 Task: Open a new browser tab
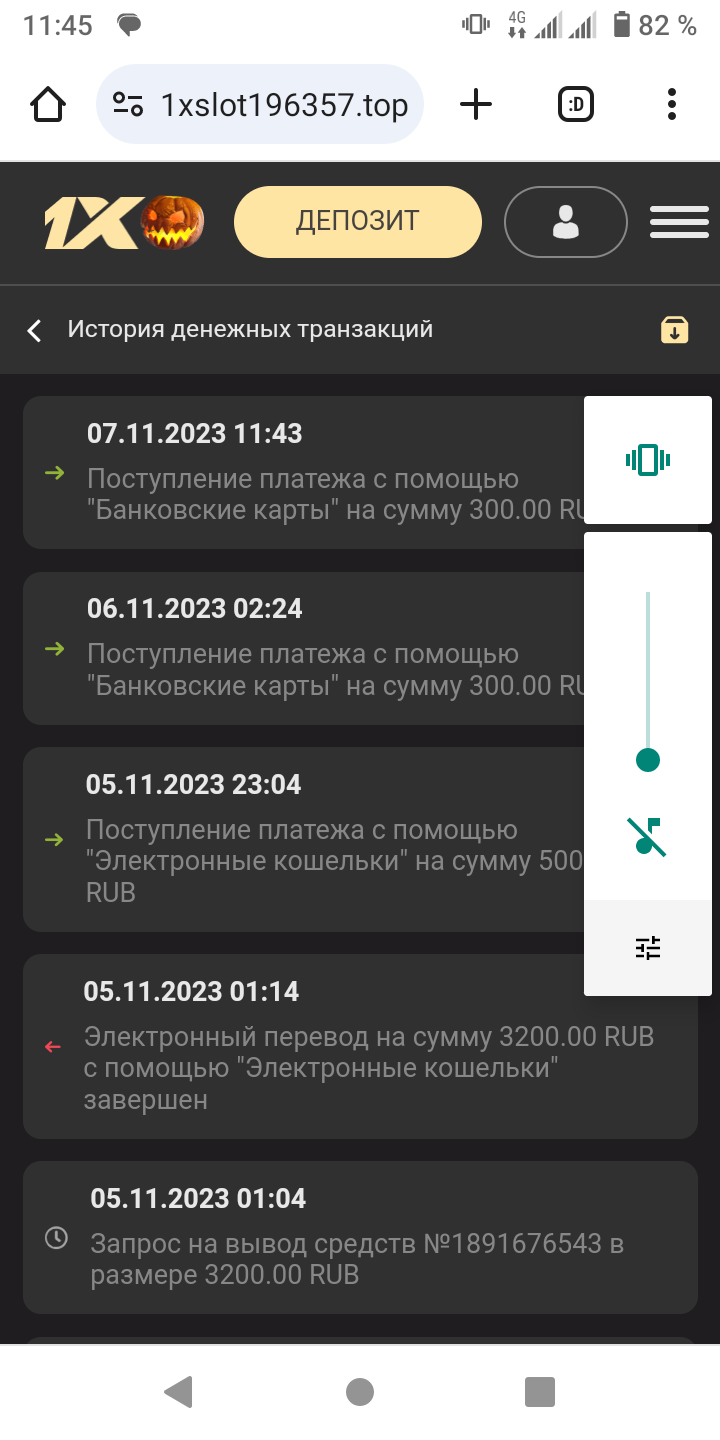coord(476,104)
